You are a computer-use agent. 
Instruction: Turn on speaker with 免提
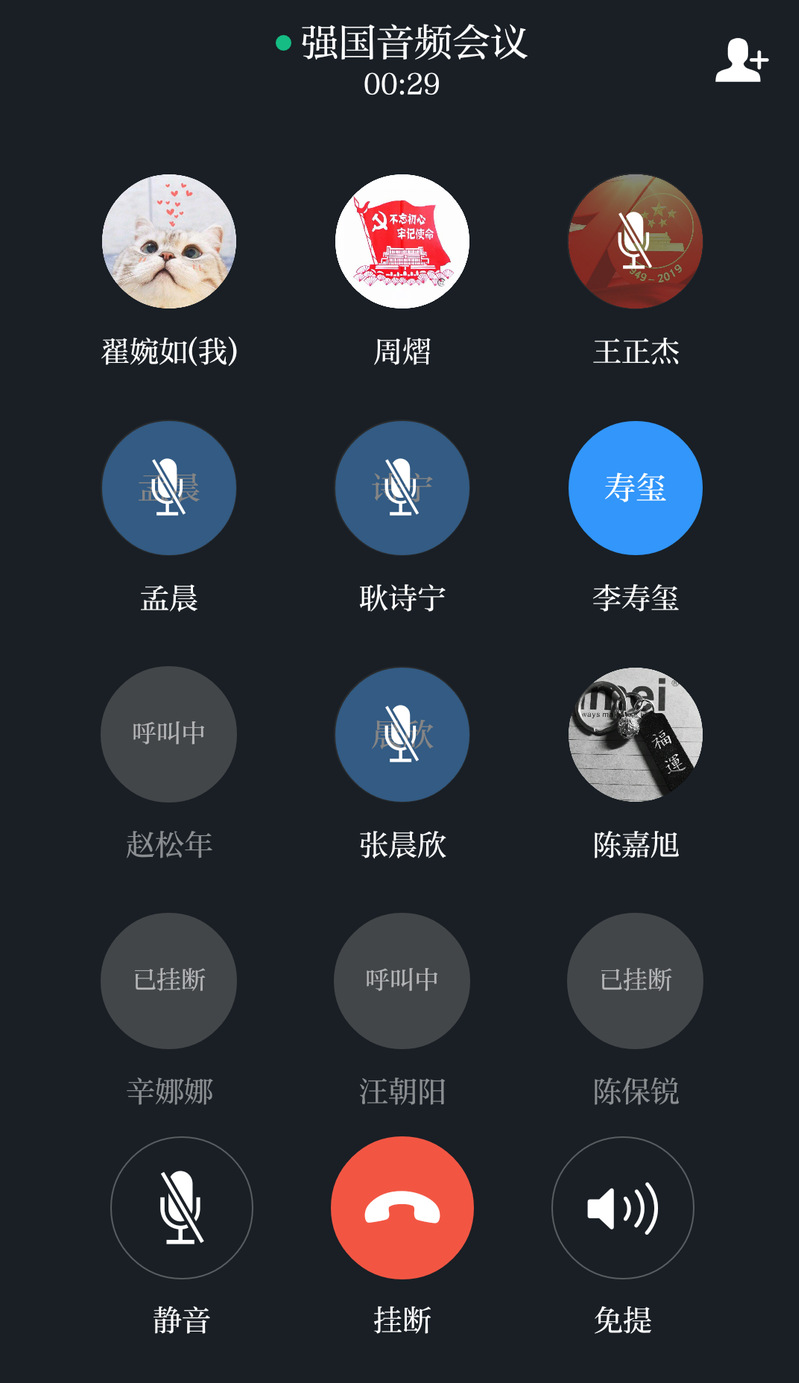(x=622, y=1208)
